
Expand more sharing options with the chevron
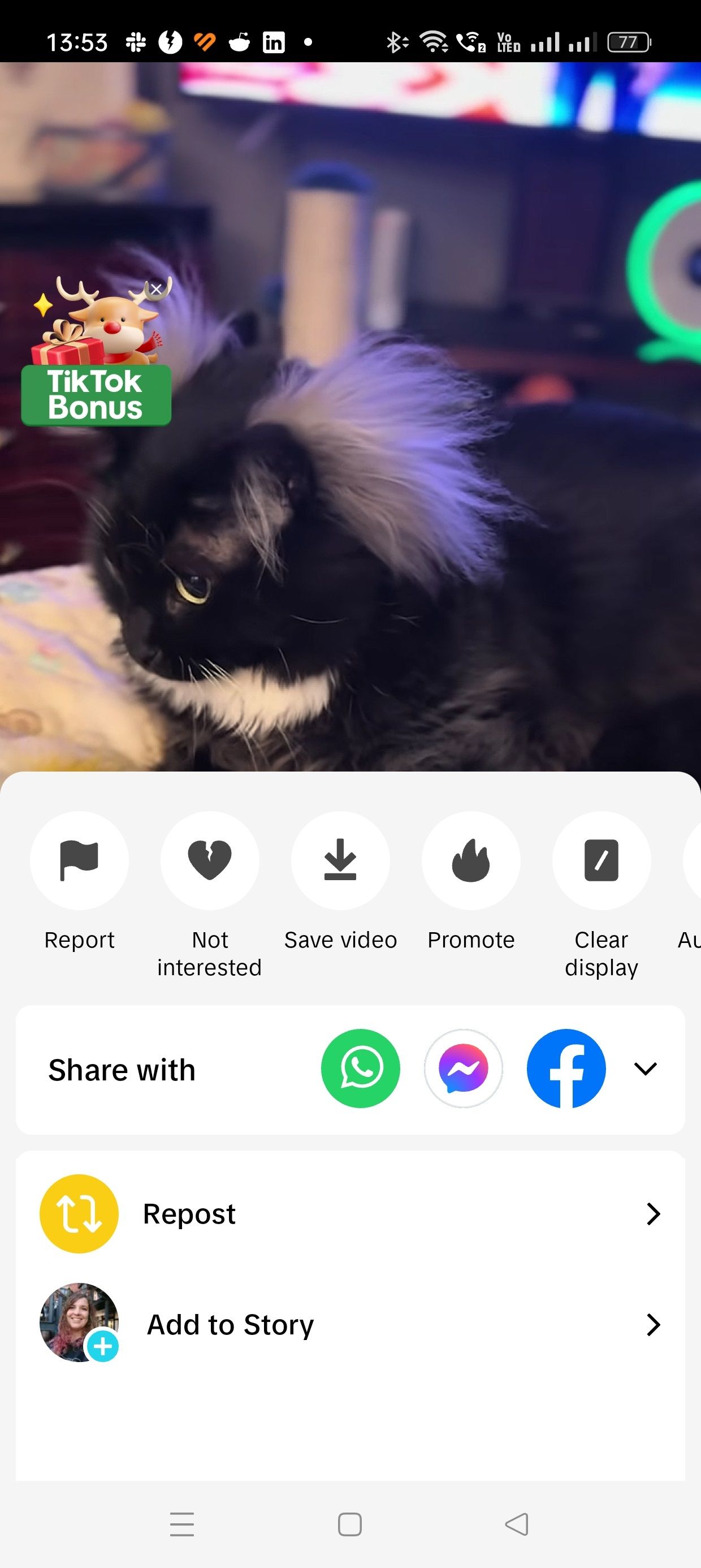coord(645,1069)
